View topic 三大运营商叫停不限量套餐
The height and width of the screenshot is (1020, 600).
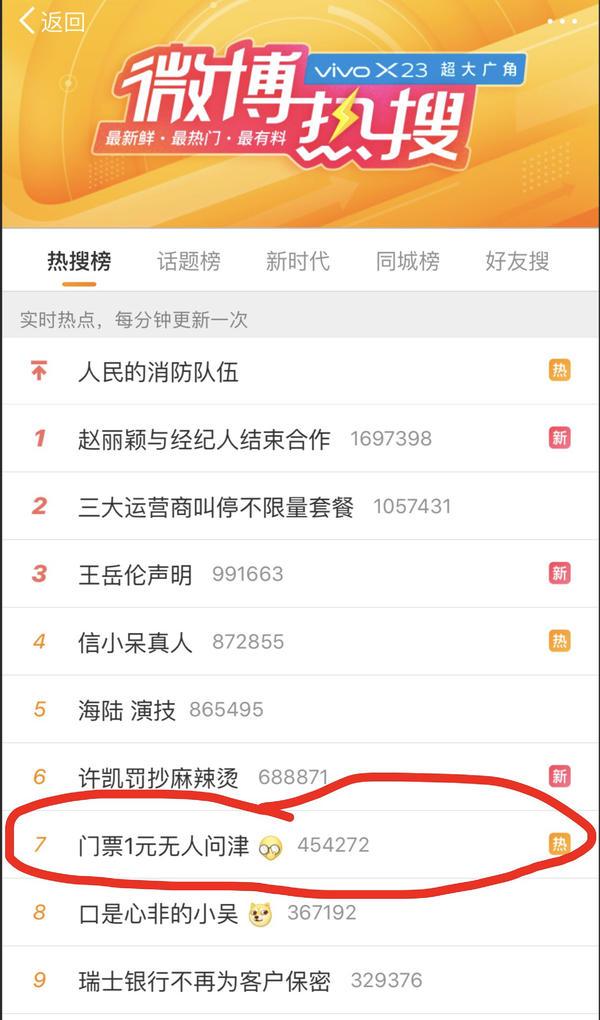tap(216, 507)
